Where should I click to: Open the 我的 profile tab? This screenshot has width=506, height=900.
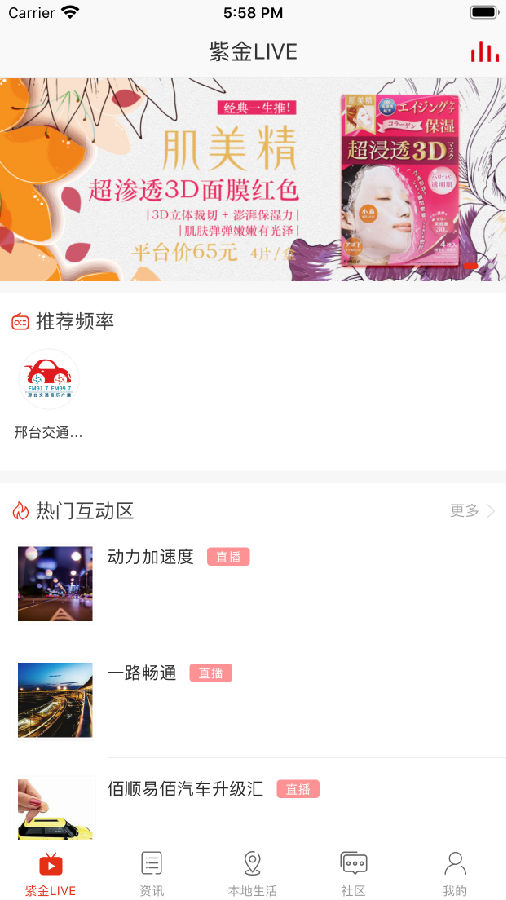tap(455, 874)
